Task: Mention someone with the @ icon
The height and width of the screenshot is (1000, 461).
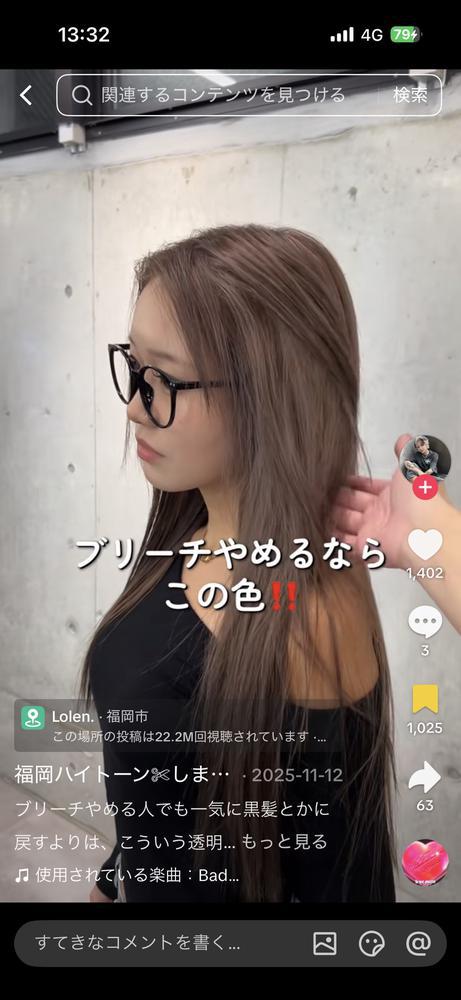Action: coord(418,943)
